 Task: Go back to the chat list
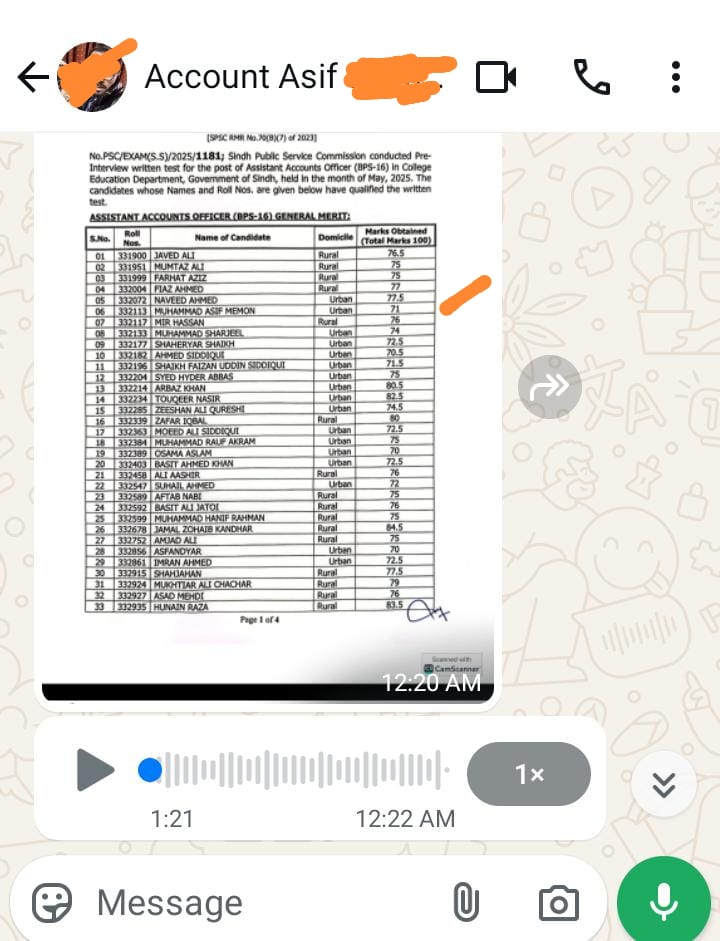(32, 78)
